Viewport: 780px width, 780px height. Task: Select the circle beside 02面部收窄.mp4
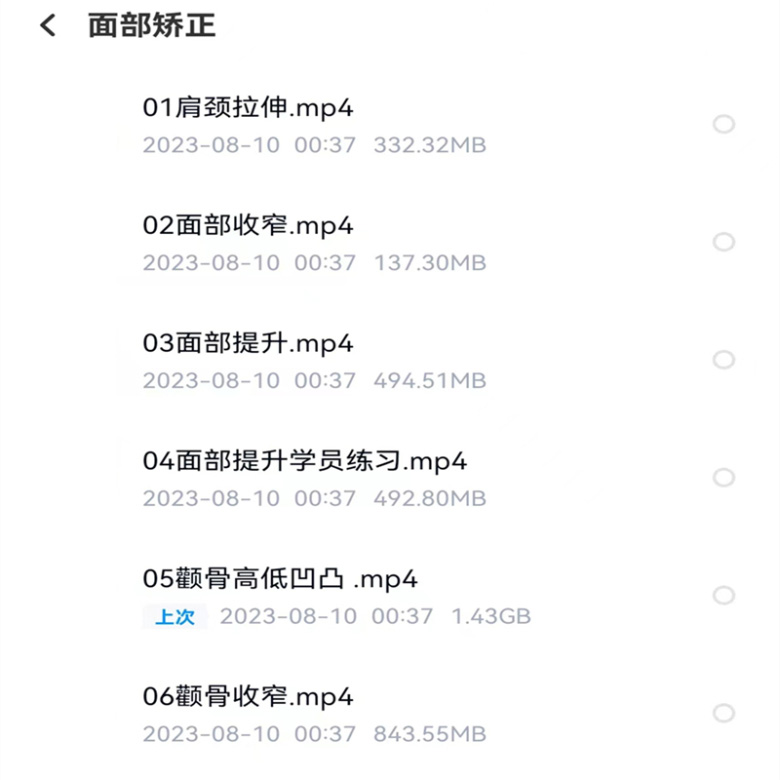point(723,242)
